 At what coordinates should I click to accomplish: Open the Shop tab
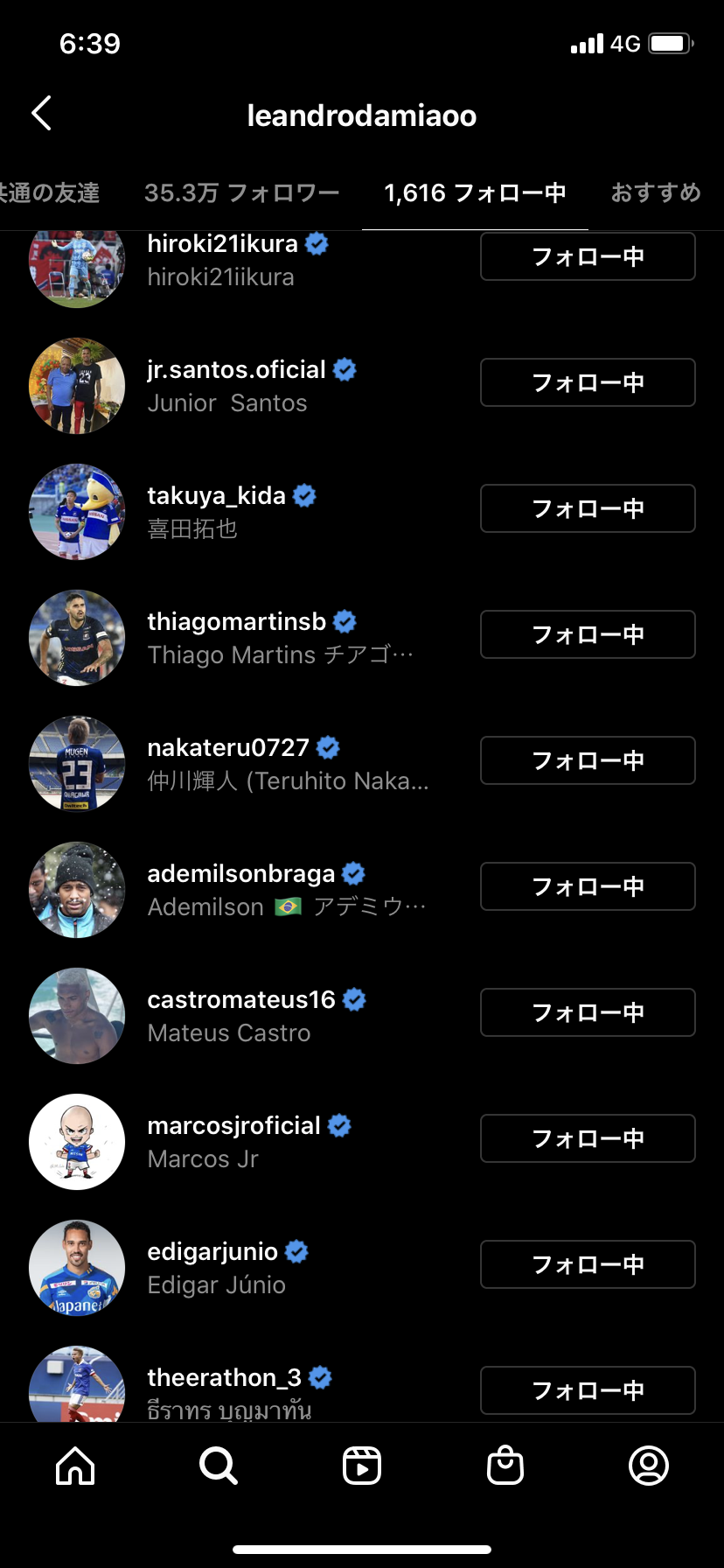pyautogui.click(x=505, y=1466)
